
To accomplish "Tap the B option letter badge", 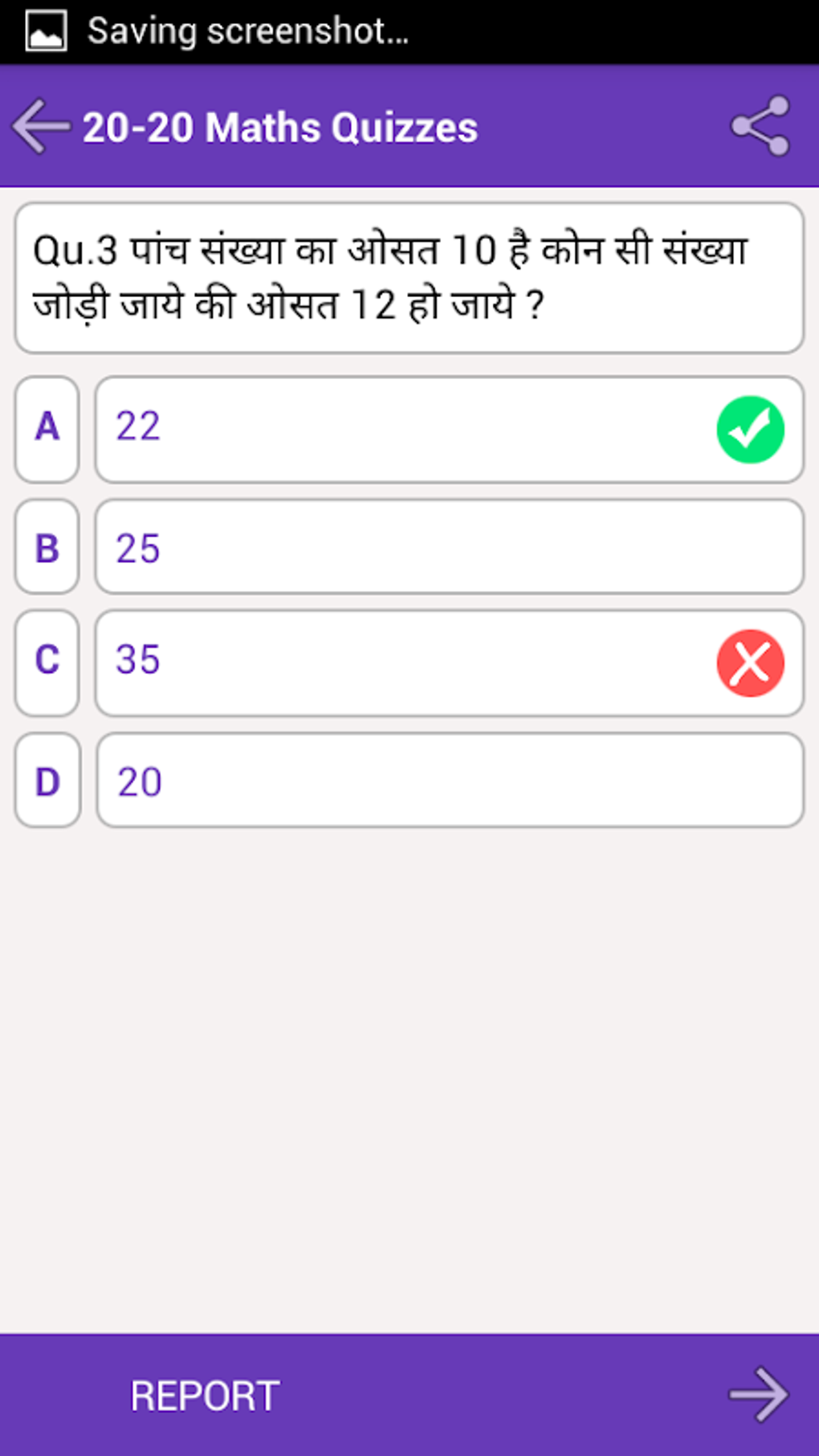I will point(47,546).
